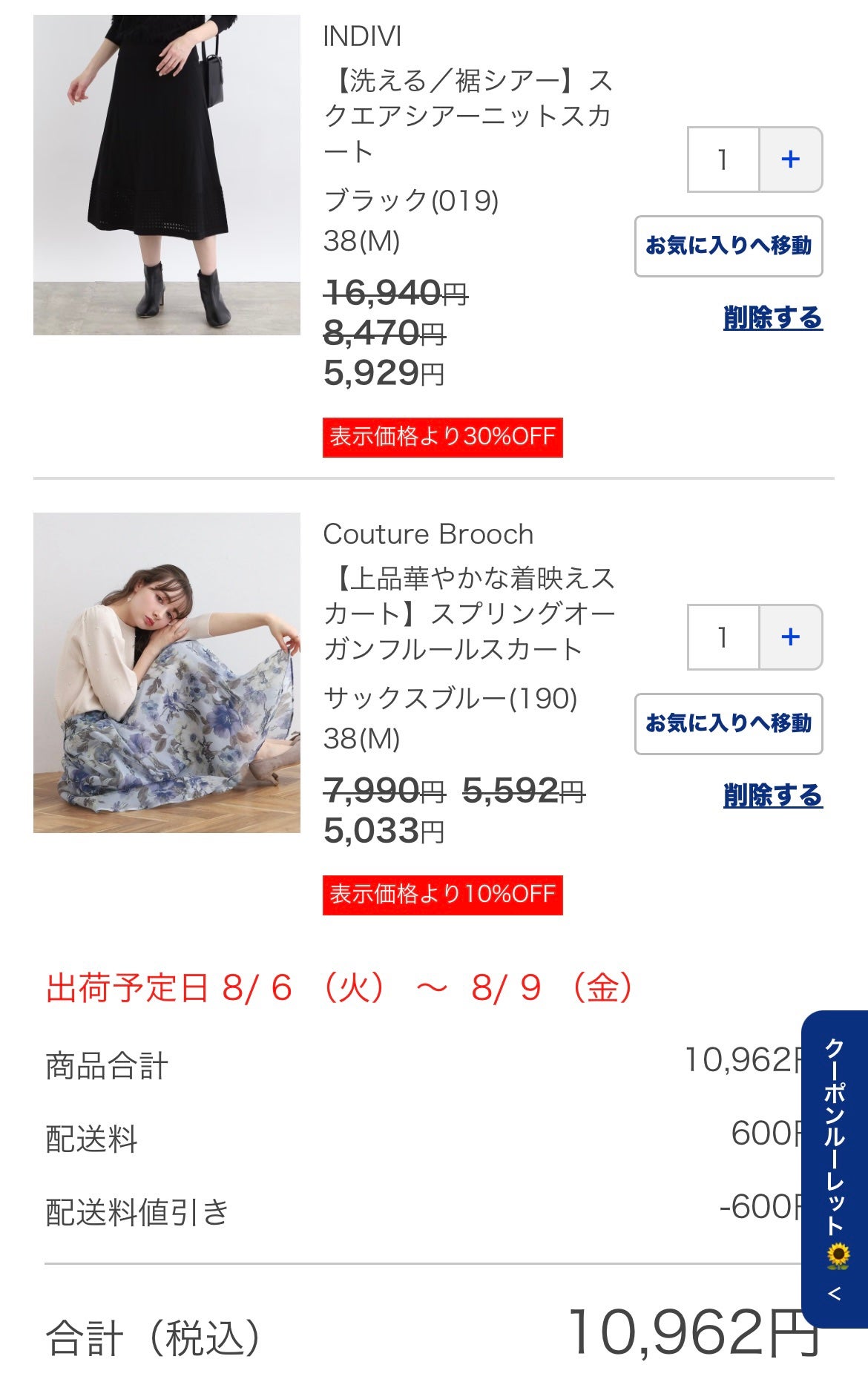This screenshot has width=868, height=1382.
Task: Move Couture Brooch skirt to favorites
Action: 729,723
